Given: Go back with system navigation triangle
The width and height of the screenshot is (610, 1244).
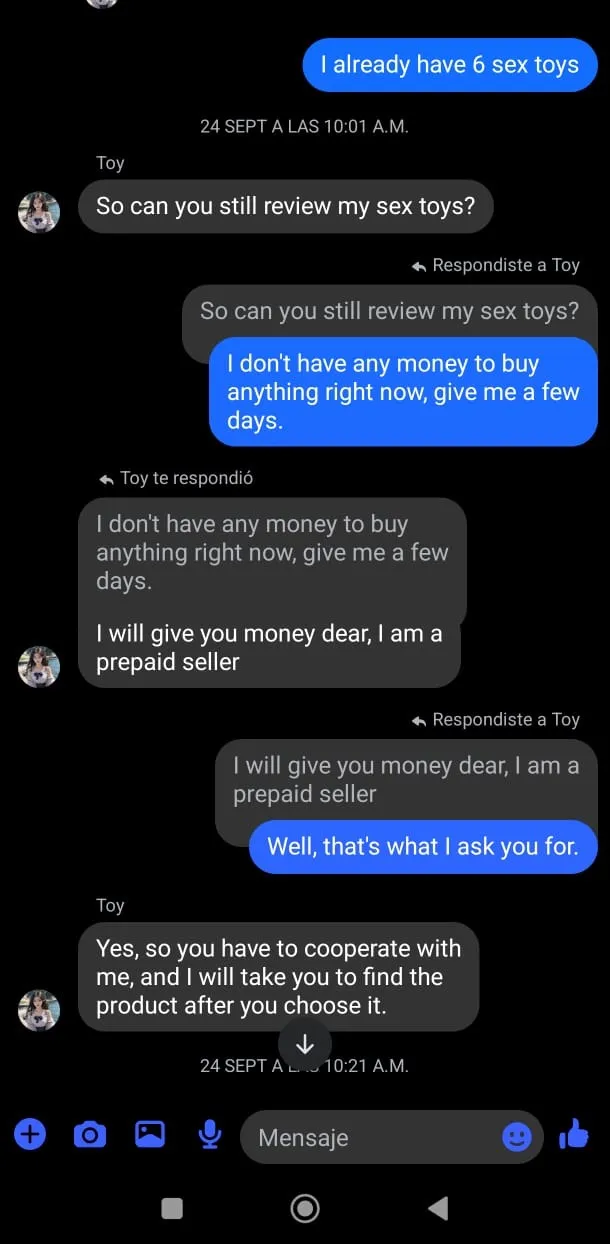Looking at the screenshot, I should pos(438,1208).
